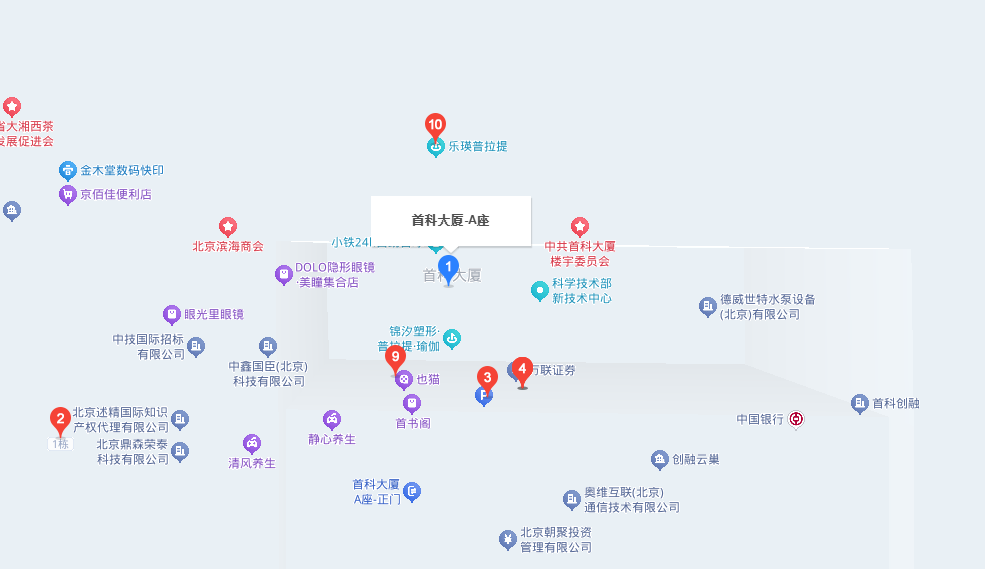Open red marker number 3
The image size is (985, 569).
click(x=487, y=378)
